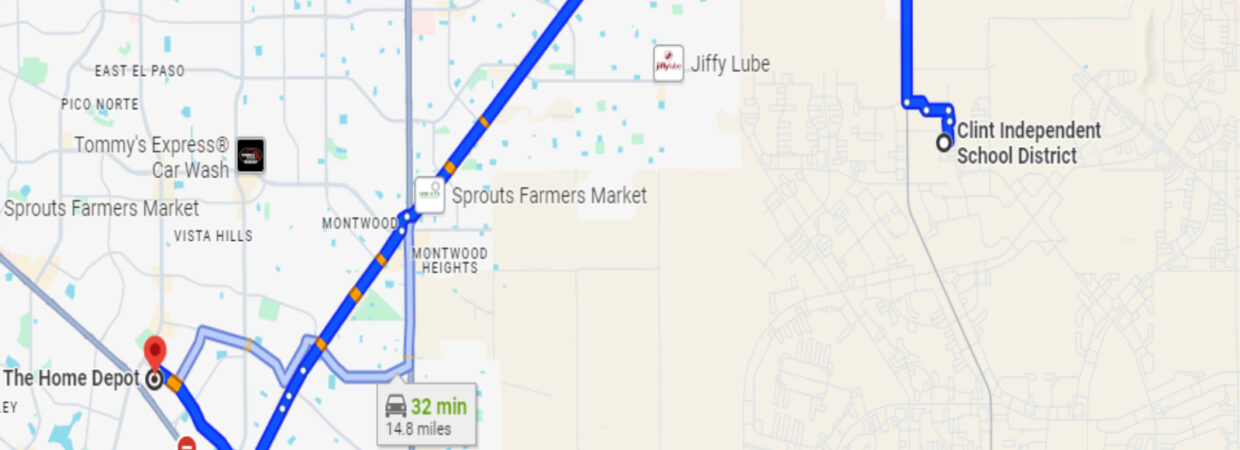The width and height of the screenshot is (1240, 450).
Task: Tap the Jiffy Lube map marker
Action: (x=668, y=63)
